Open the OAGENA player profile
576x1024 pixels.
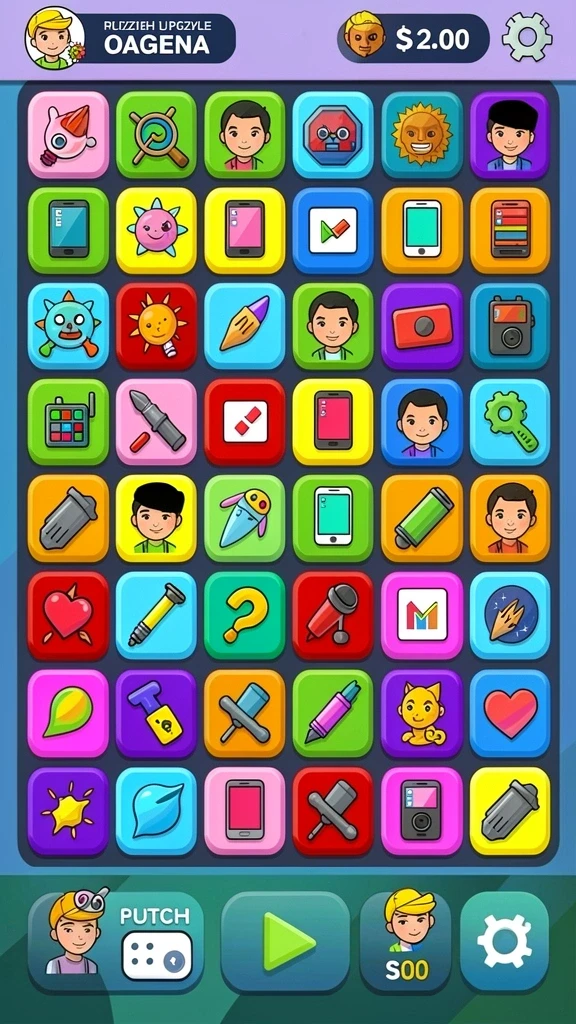[131, 39]
